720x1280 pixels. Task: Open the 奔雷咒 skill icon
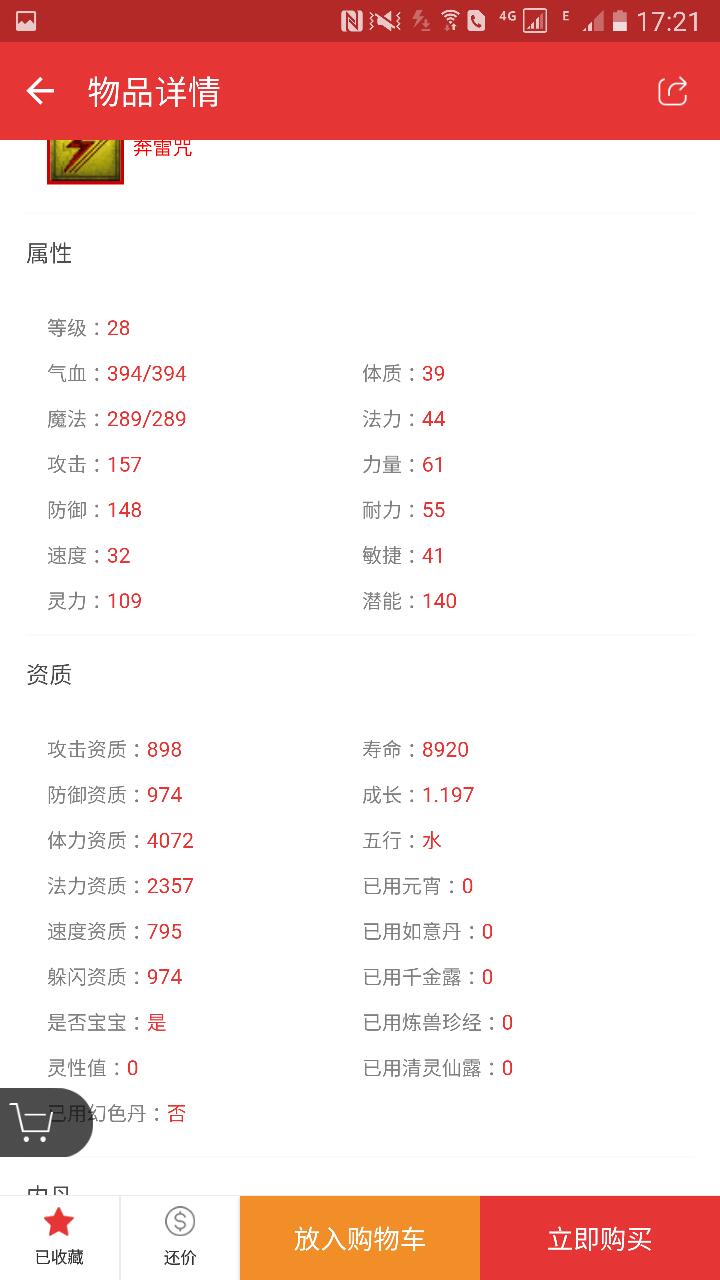click(x=85, y=162)
